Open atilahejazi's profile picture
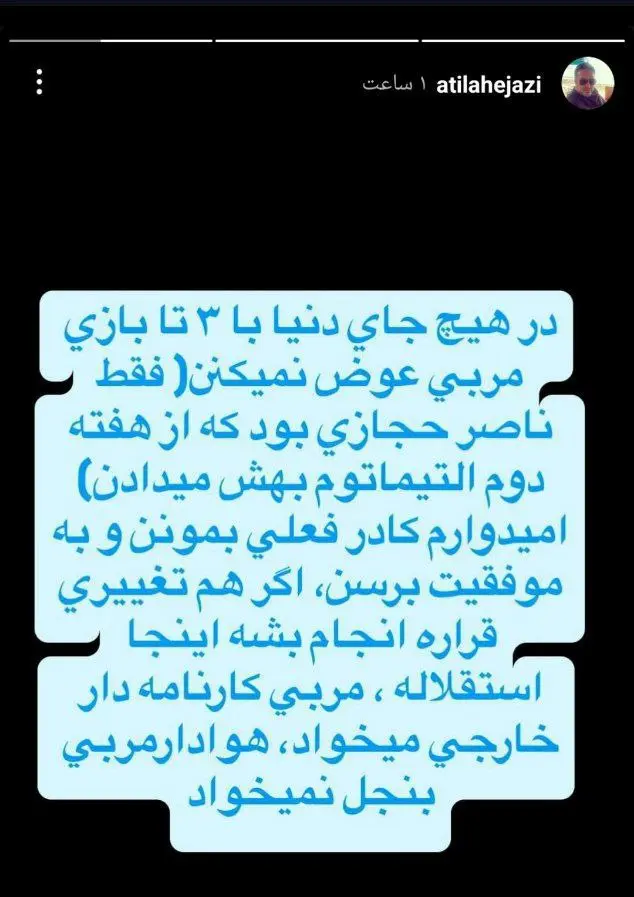The width and height of the screenshot is (634, 897). [x=588, y=84]
